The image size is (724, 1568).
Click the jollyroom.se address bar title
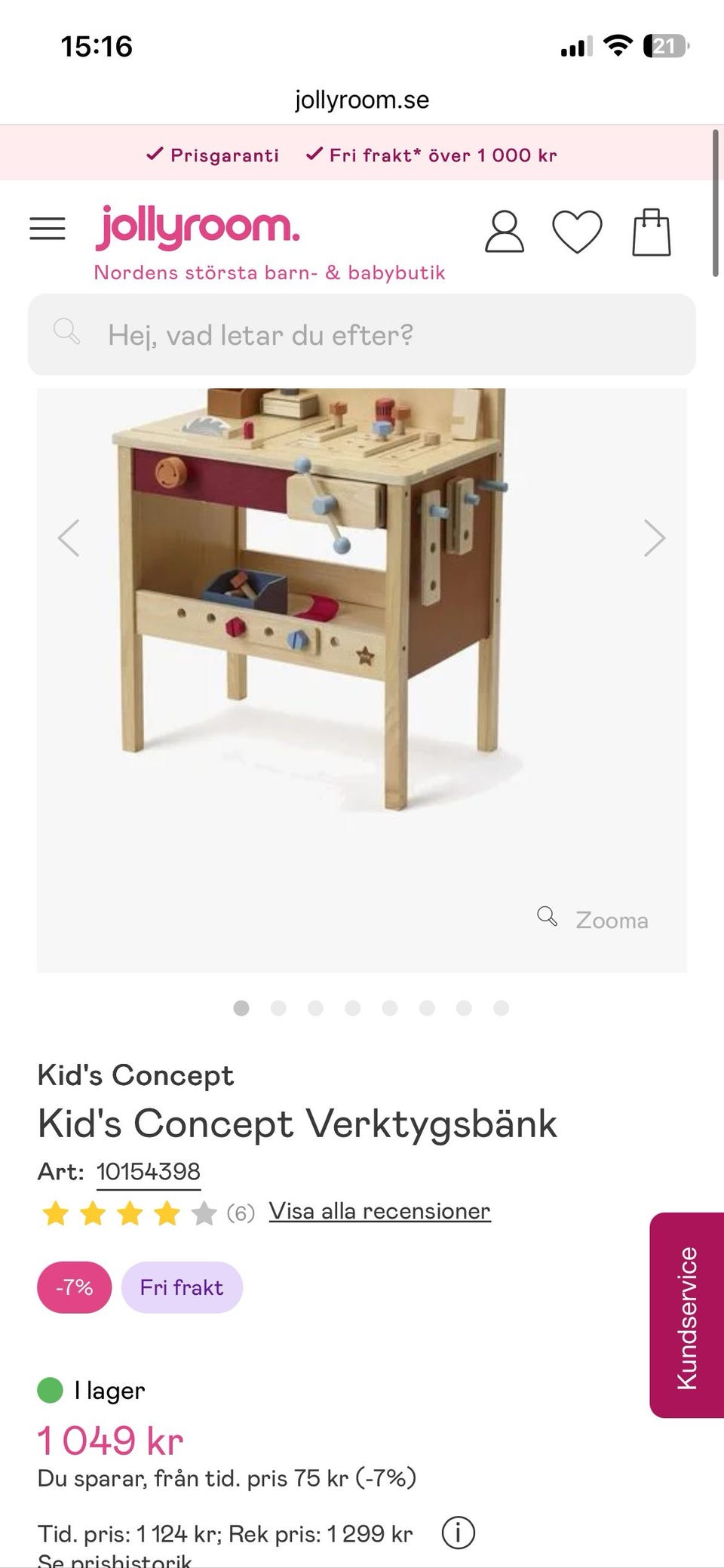(361, 99)
